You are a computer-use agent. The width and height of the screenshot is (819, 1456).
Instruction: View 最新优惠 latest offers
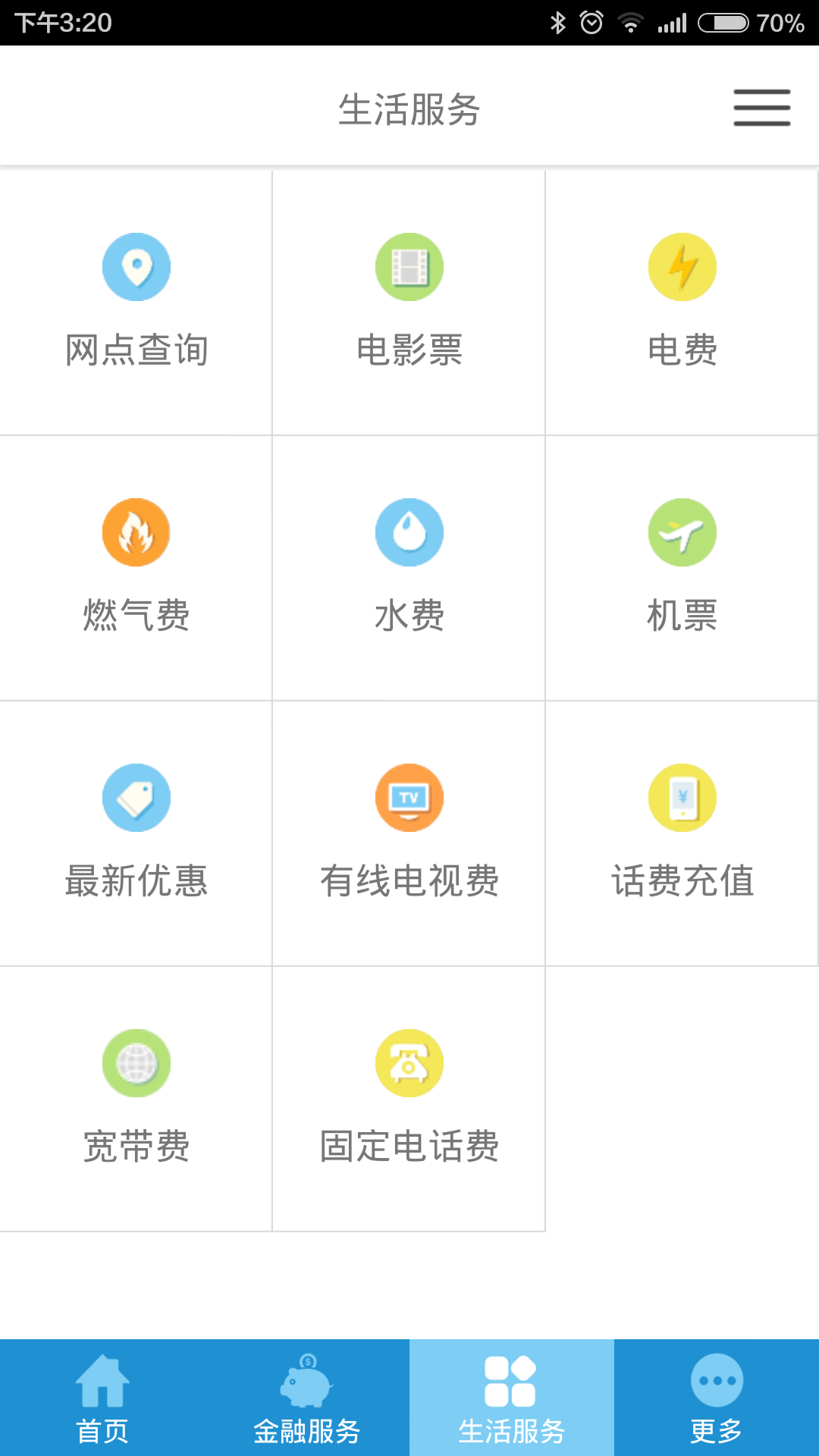coord(136,833)
